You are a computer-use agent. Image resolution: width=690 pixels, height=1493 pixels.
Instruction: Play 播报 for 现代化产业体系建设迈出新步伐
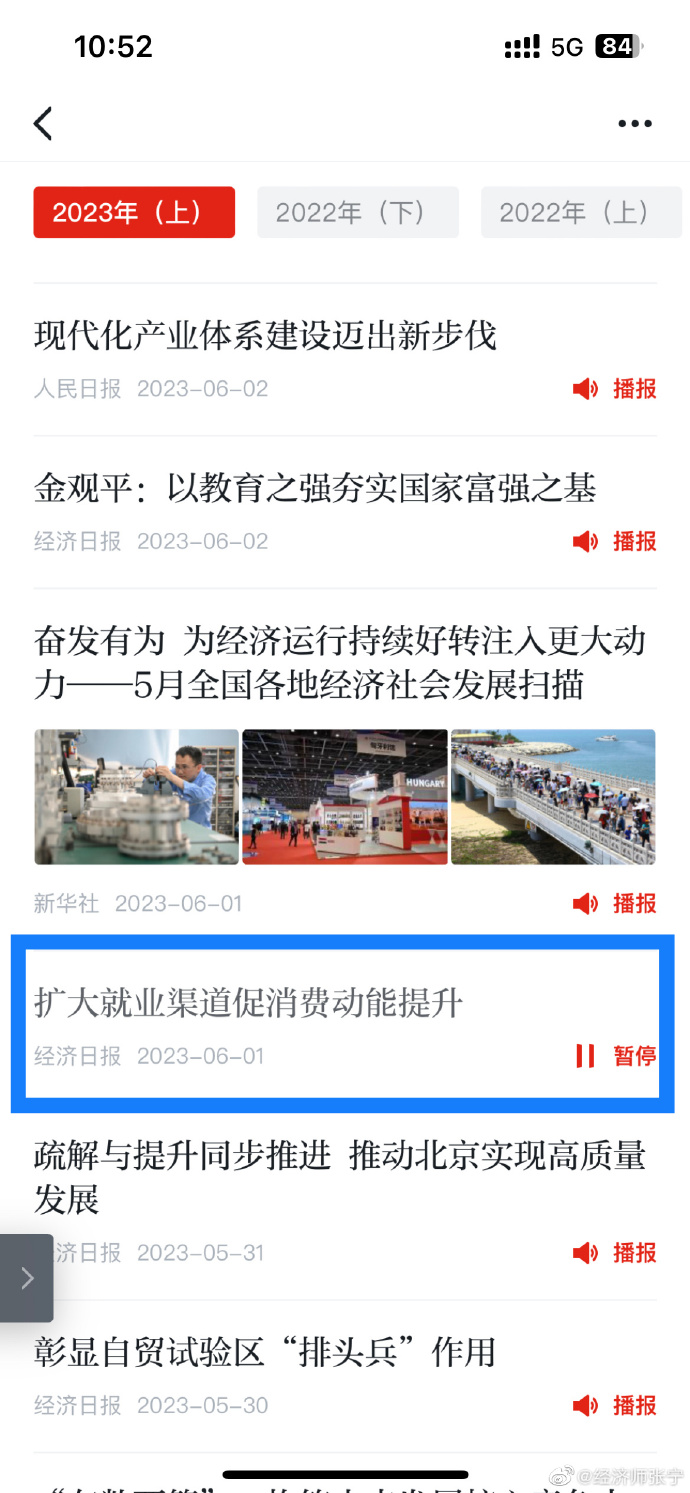coord(615,389)
